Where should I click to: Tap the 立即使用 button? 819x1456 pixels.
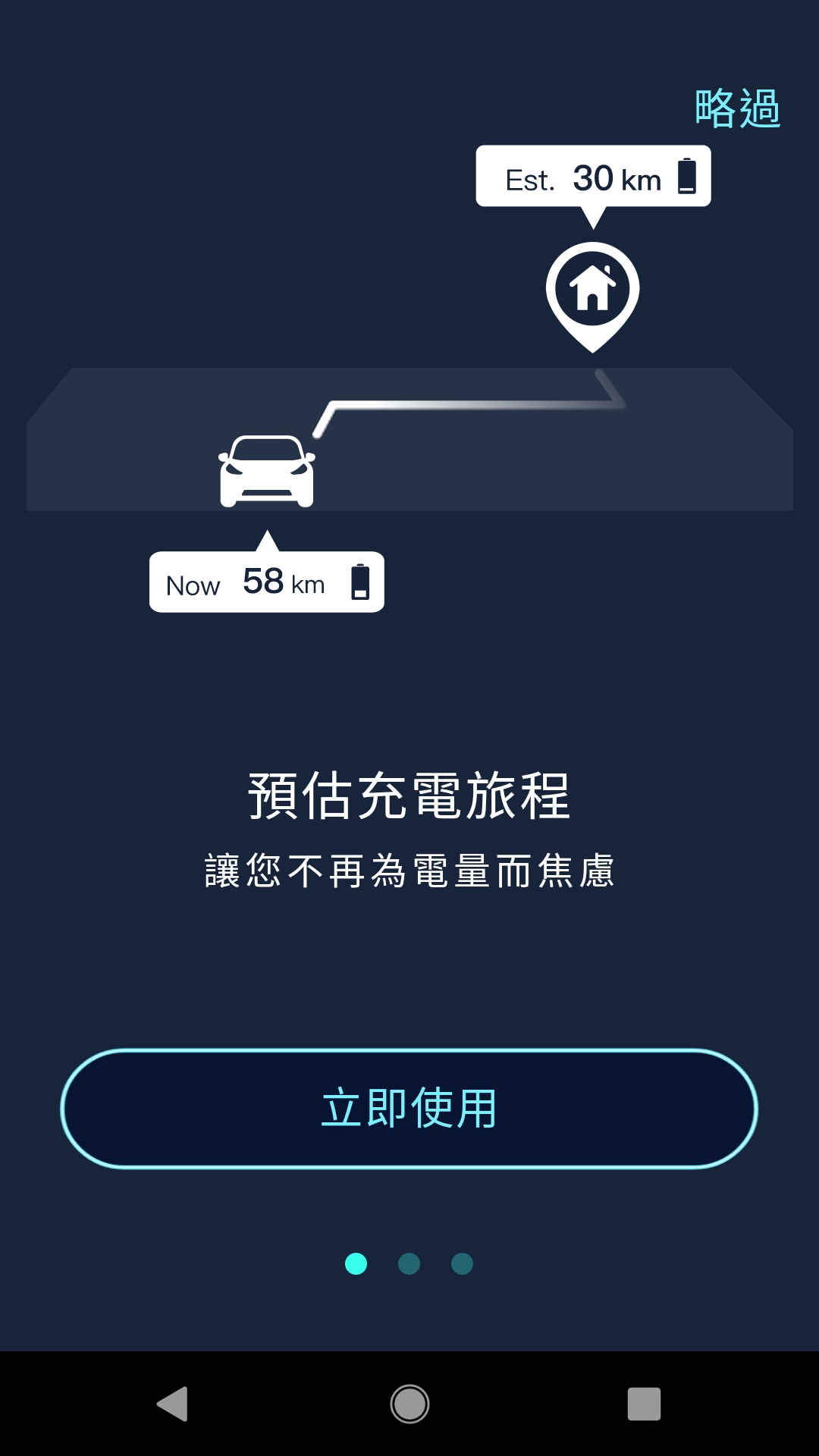pos(409,1109)
